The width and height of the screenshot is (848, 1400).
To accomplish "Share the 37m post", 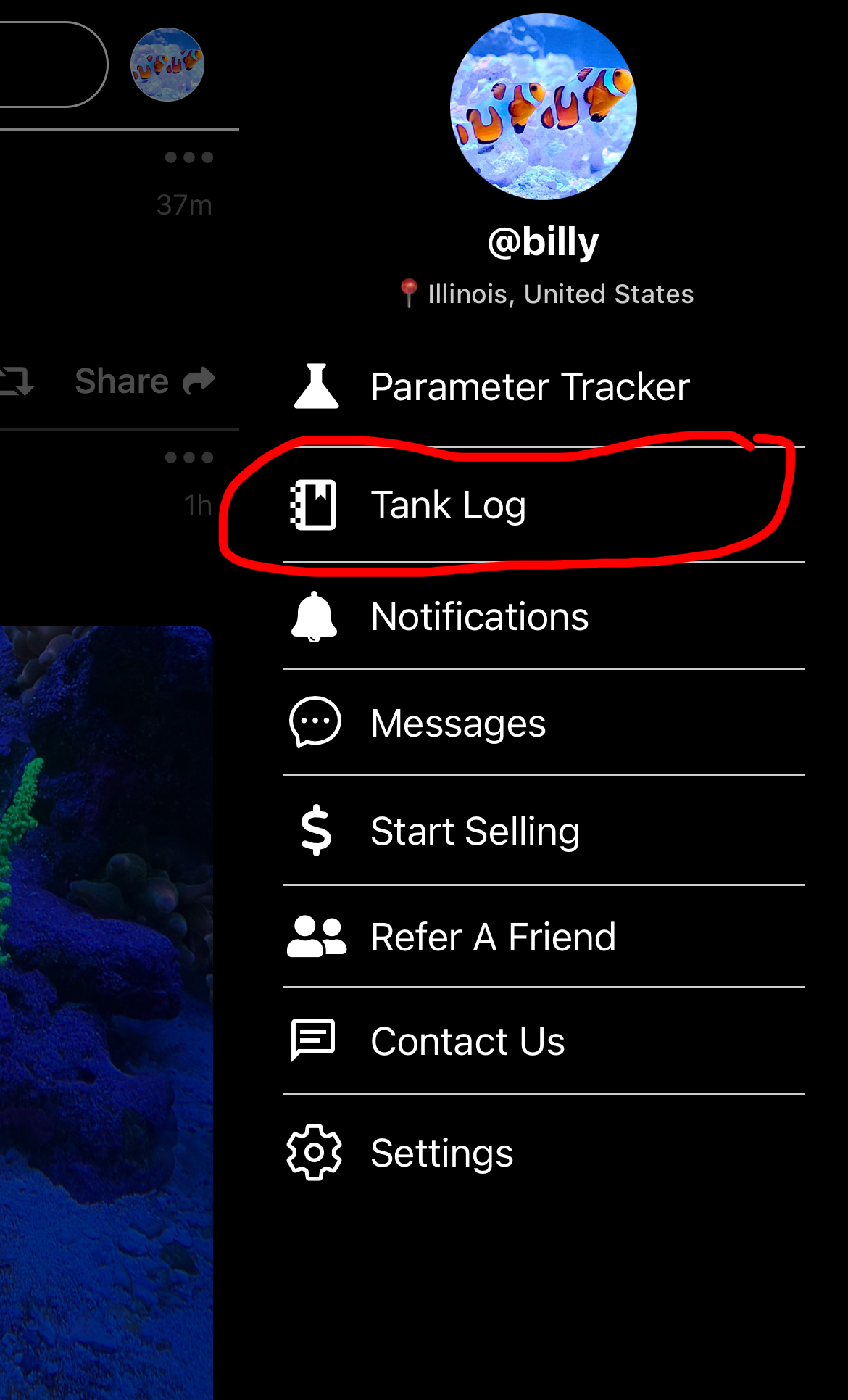I will click(x=145, y=381).
